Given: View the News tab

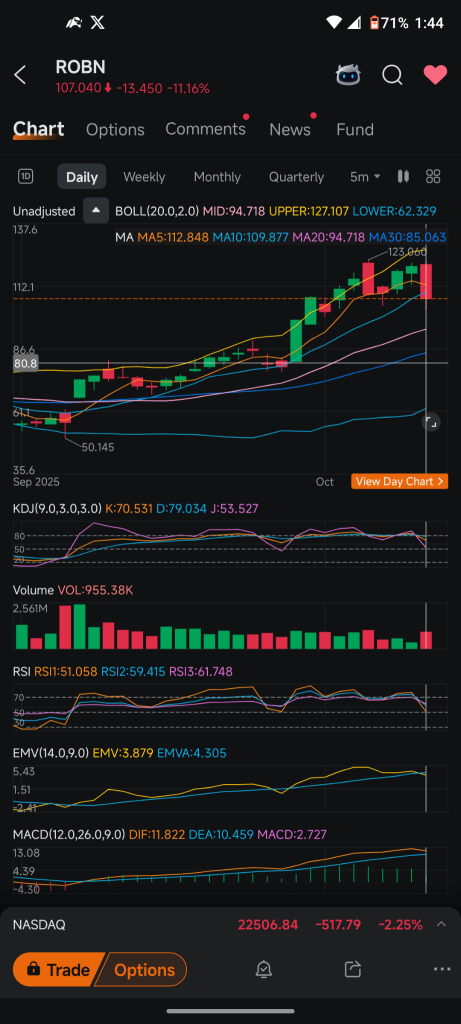Looking at the screenshot, I should [x=290, y=129].
